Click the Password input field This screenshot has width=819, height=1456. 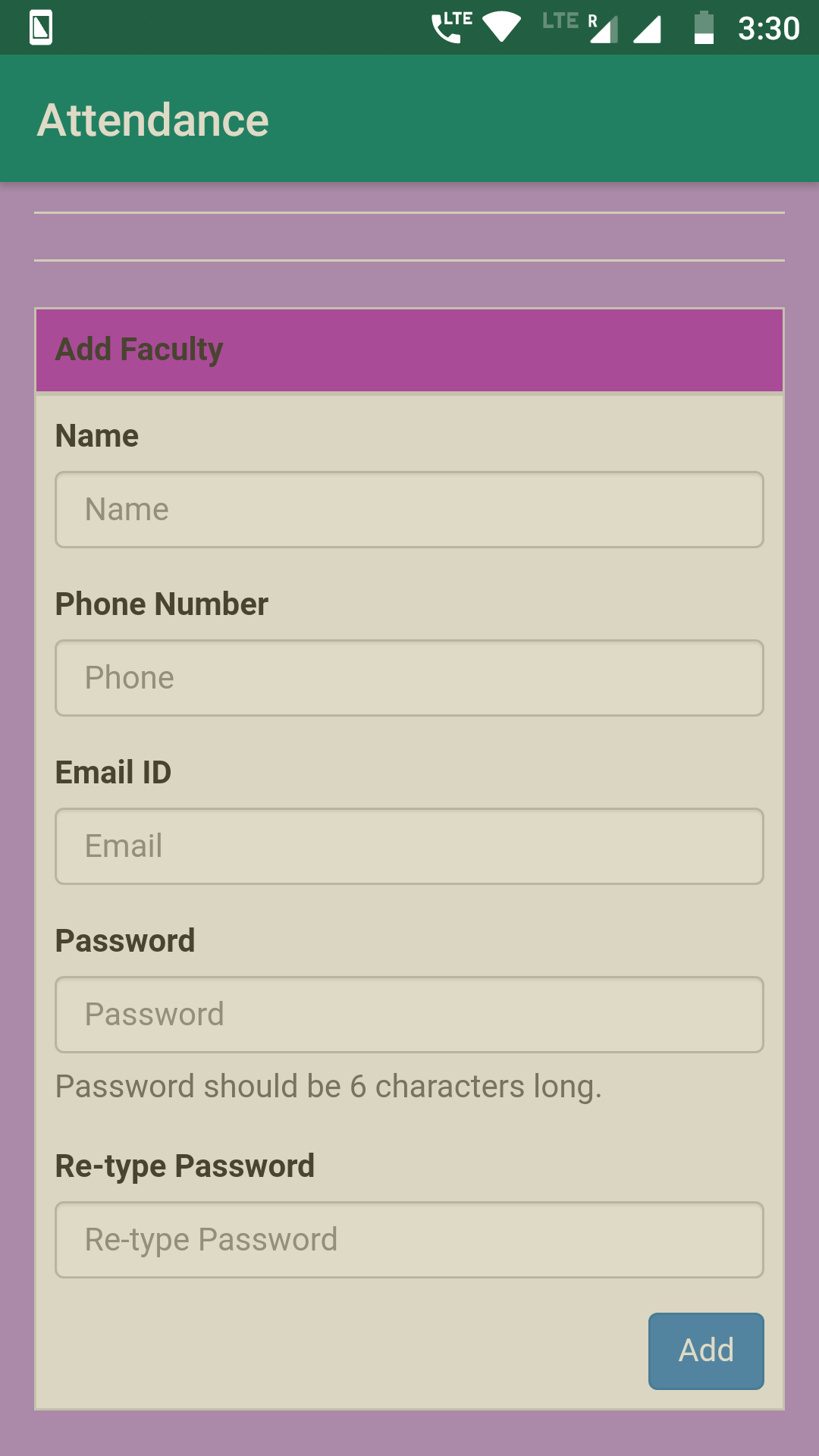pos(409,1014)
